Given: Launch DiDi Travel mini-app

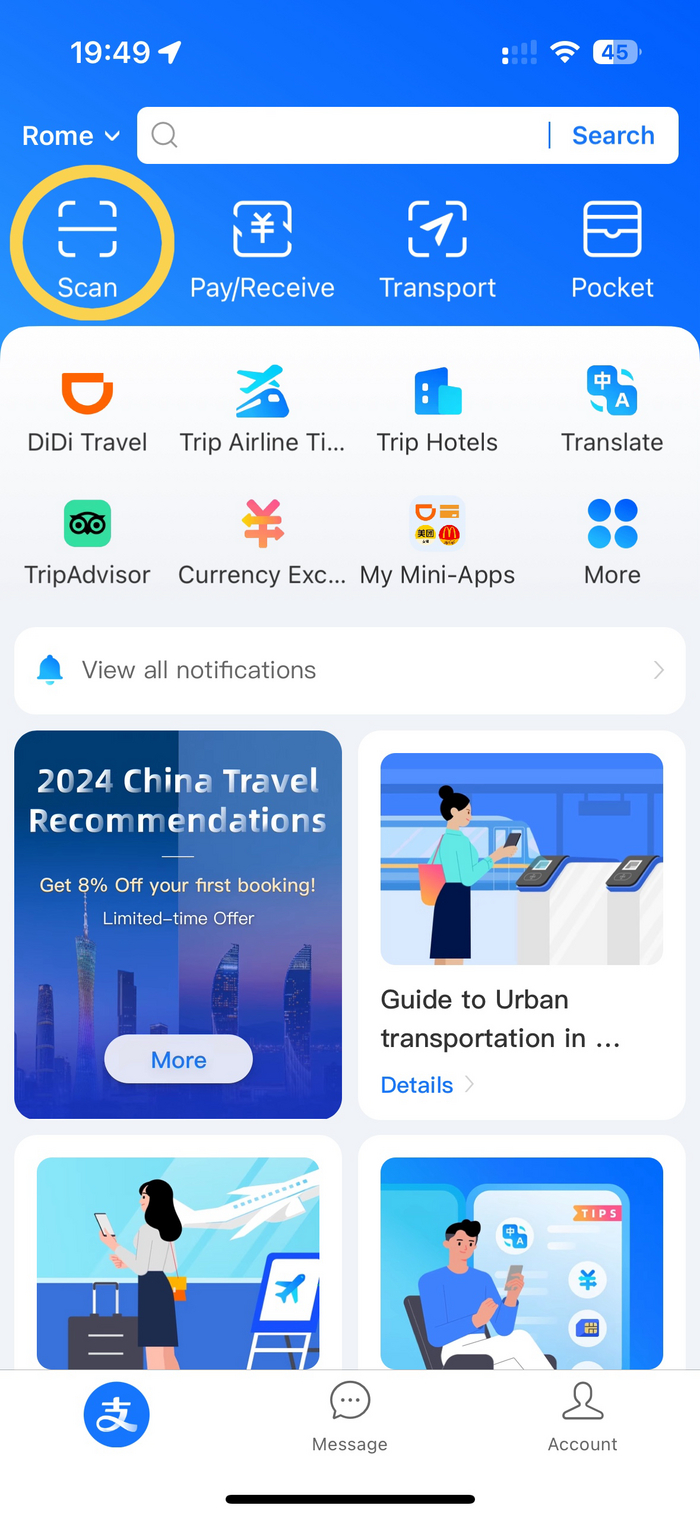Looking at the screenshot, I should point(88,410).
